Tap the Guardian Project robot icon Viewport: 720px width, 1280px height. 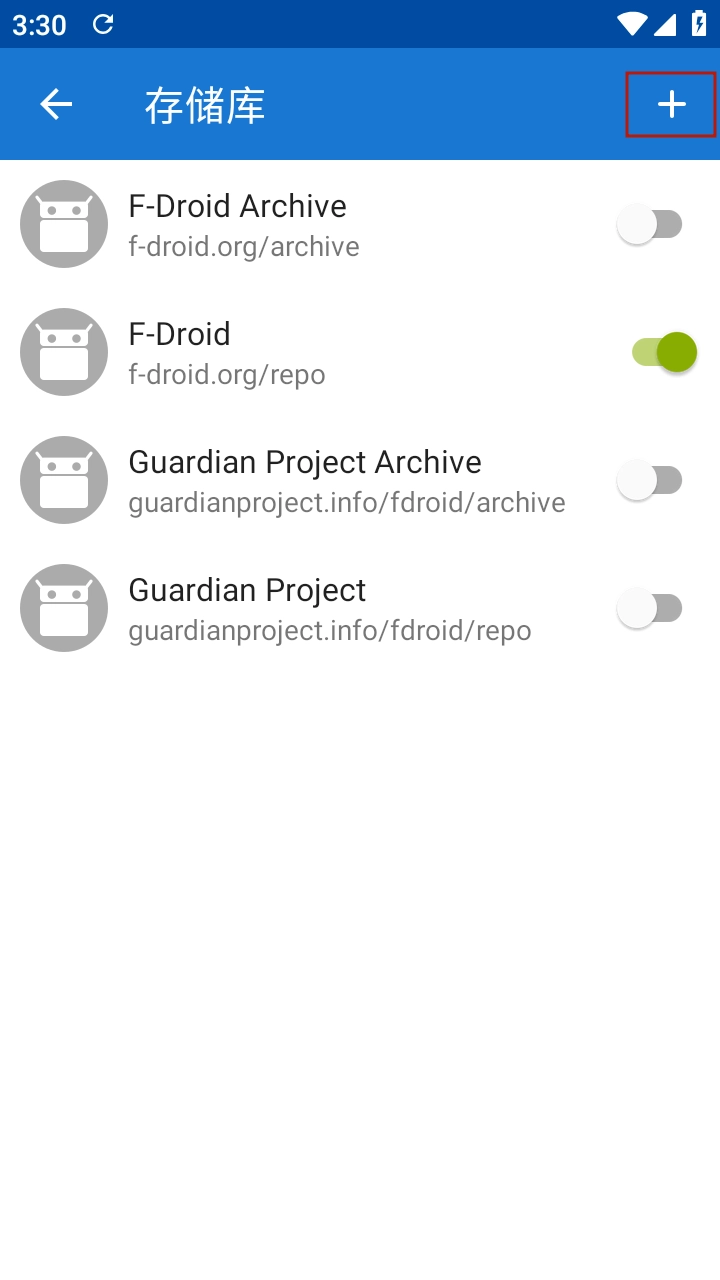coord(64,608)
